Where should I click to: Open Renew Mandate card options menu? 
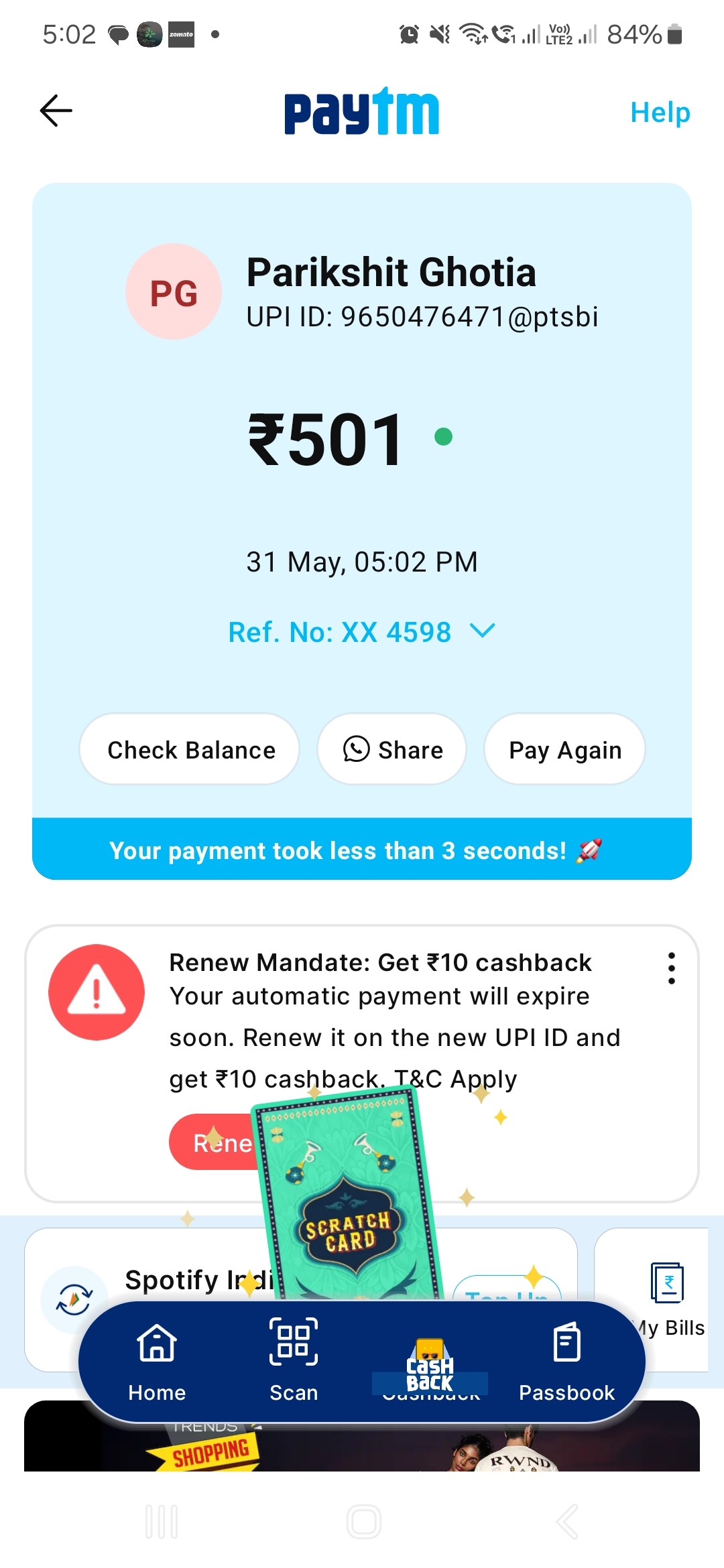click(671, 968)
